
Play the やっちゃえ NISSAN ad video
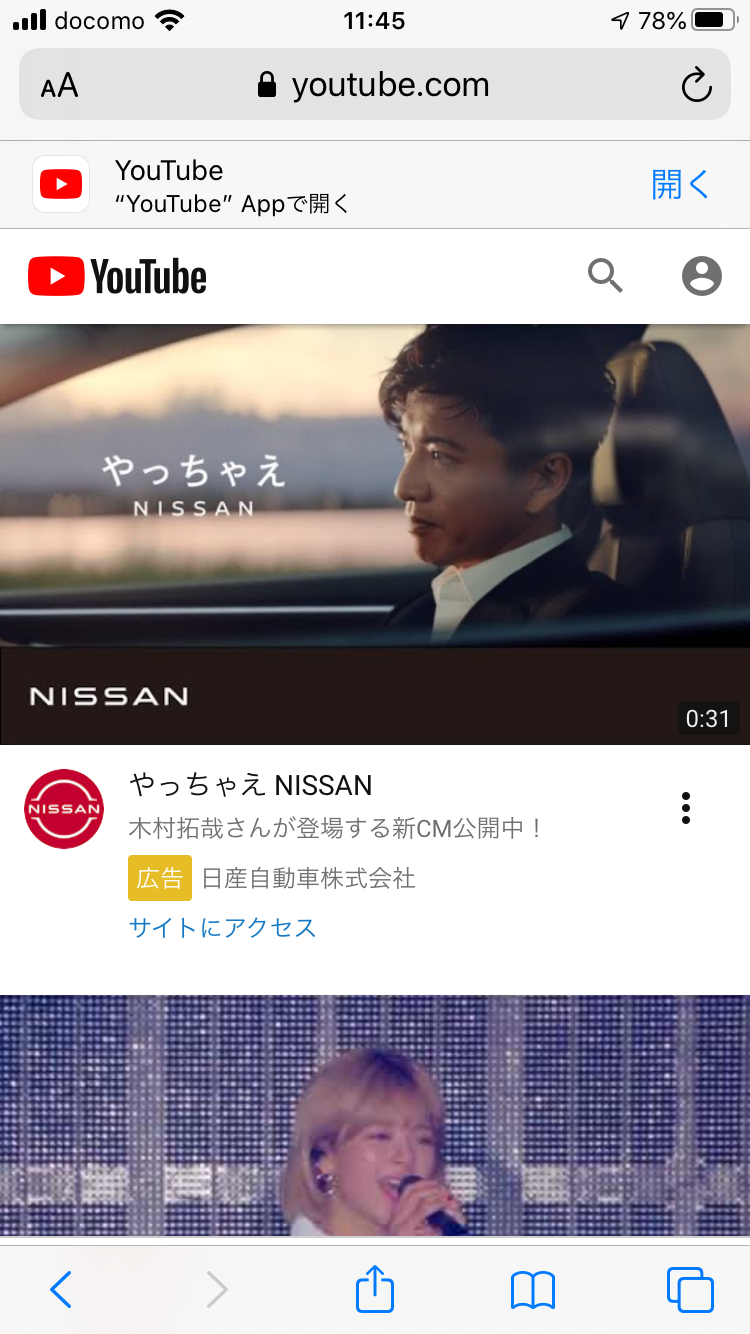[x=375, y=534]
